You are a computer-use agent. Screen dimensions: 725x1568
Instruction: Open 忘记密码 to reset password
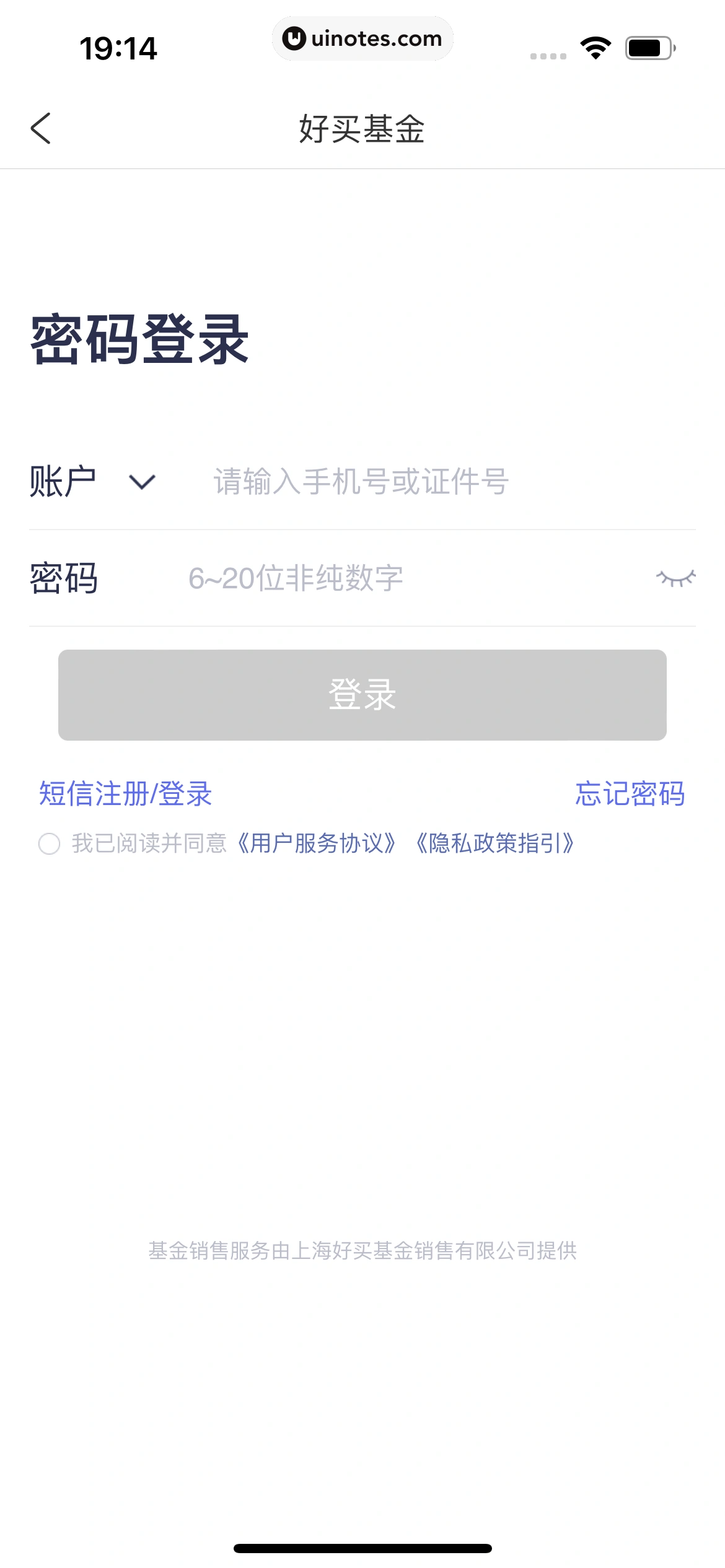point(630,794)
